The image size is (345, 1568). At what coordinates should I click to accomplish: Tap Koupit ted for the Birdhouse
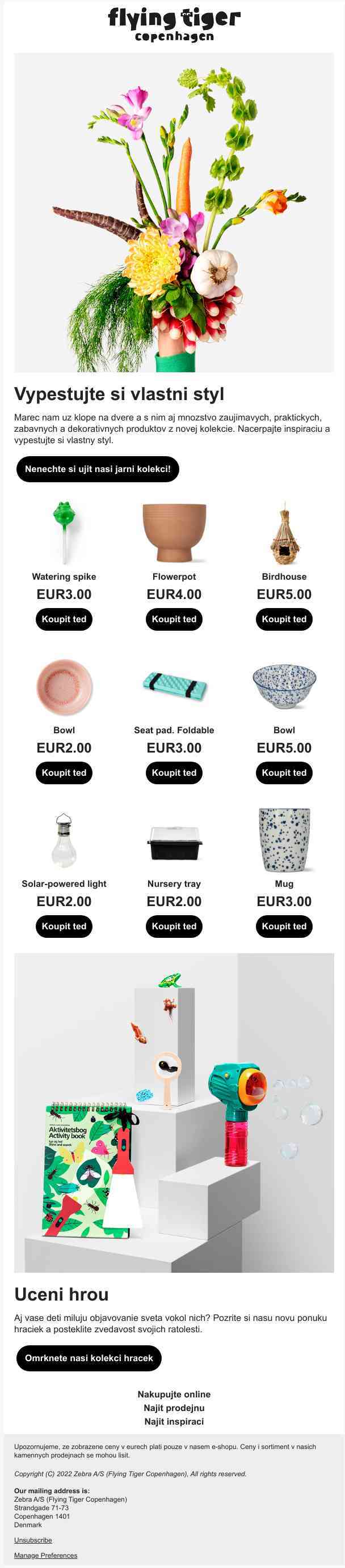click(284, 619)
